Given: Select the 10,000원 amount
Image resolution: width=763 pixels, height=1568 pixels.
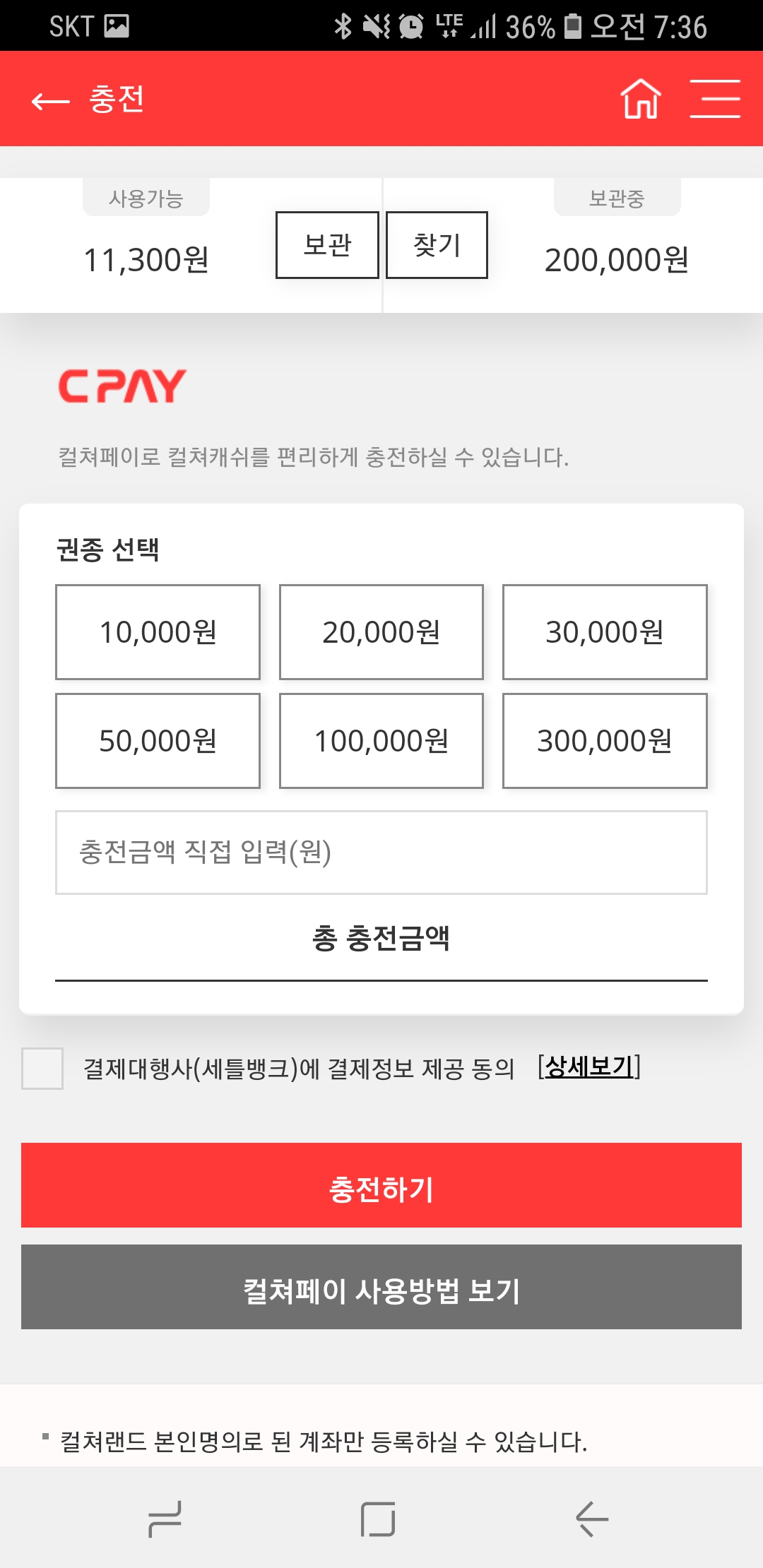Looking at the screenshot, I should coord(158,632).
